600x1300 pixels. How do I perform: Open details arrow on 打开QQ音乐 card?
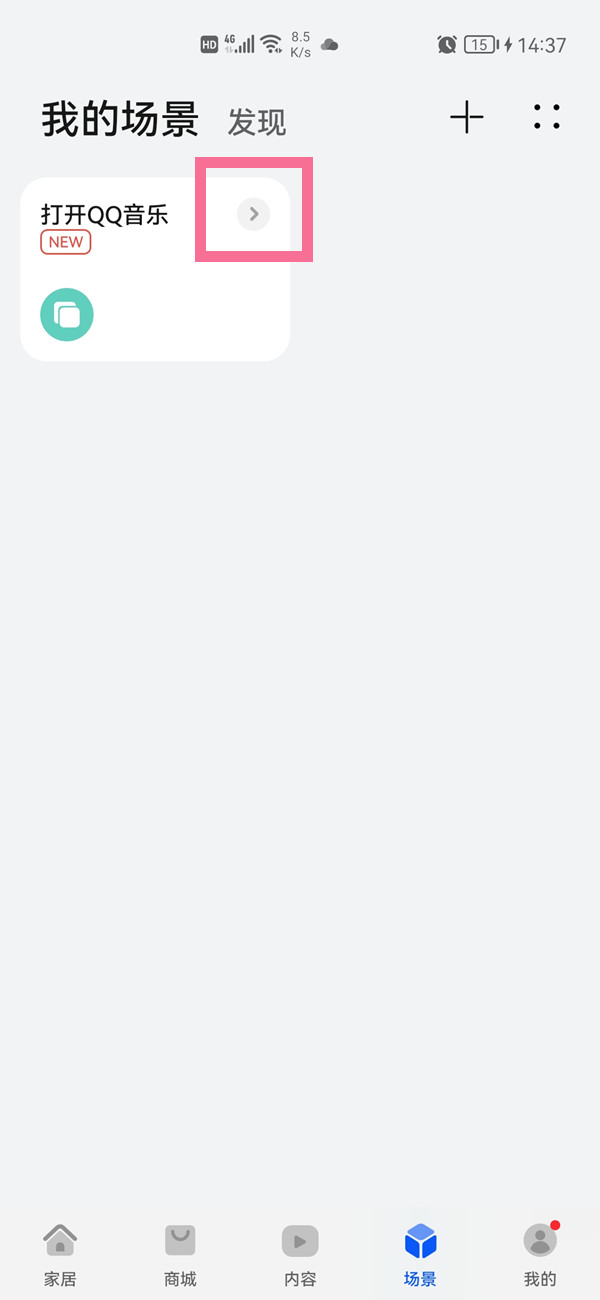[254, 213]
